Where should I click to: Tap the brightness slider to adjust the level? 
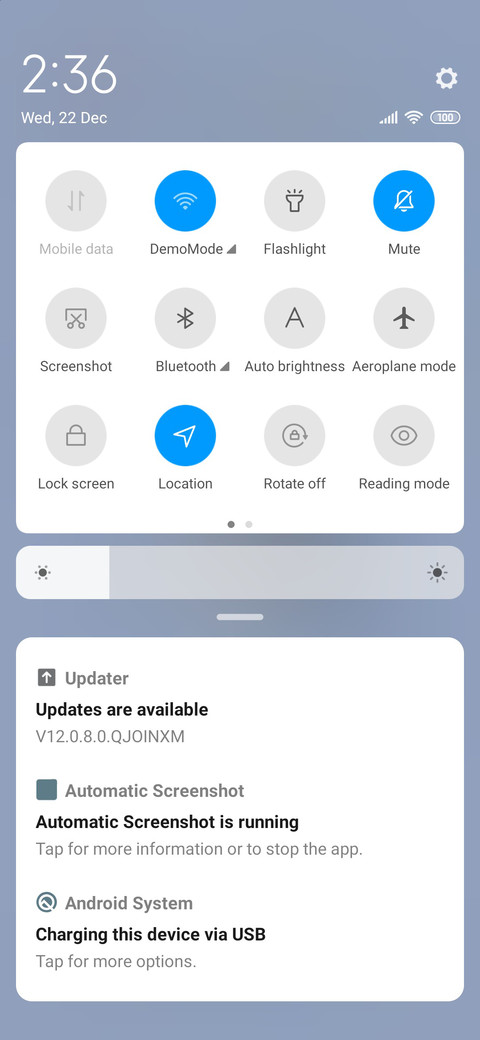point(240,572)
